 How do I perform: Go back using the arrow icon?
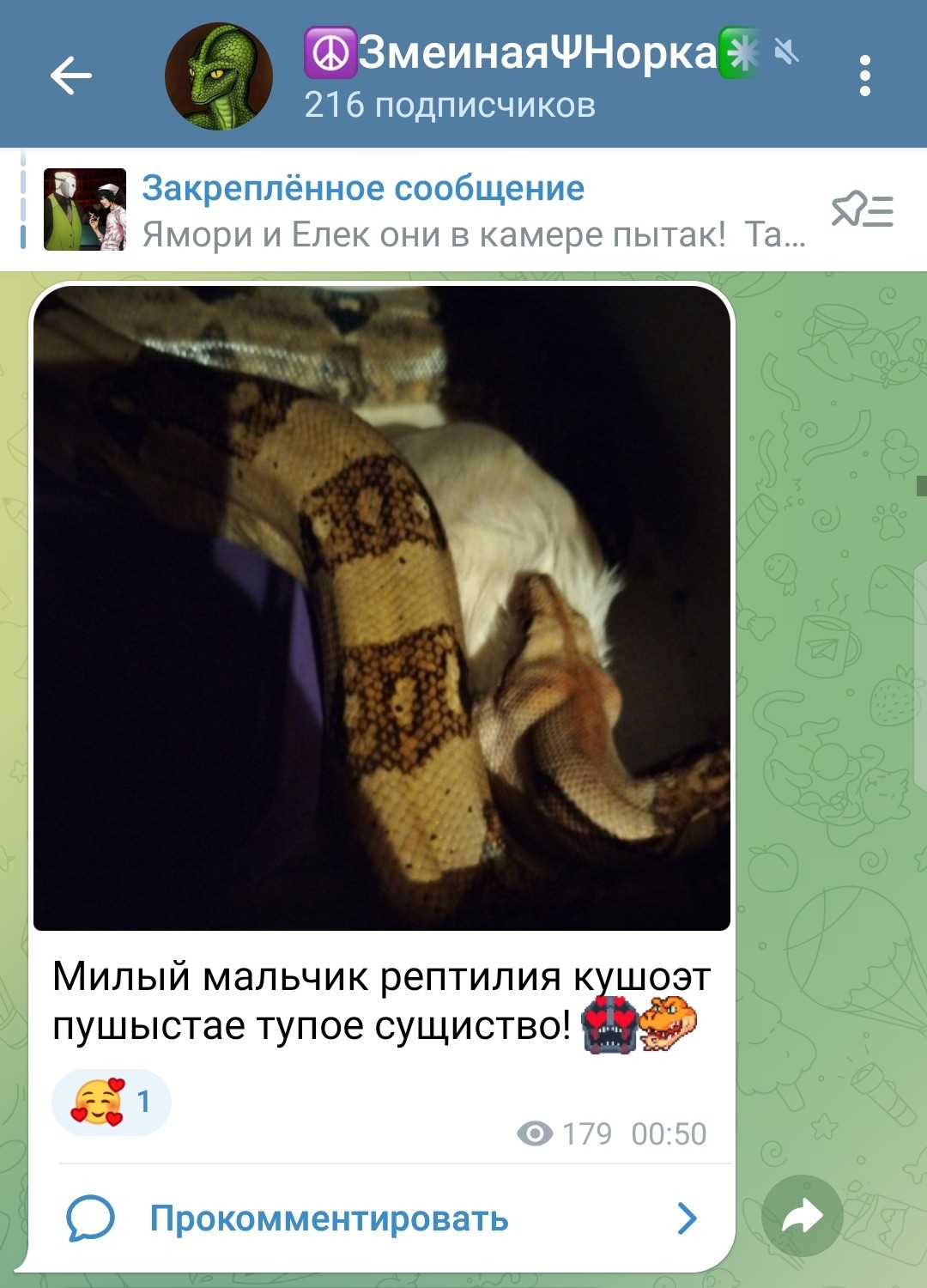70,76
